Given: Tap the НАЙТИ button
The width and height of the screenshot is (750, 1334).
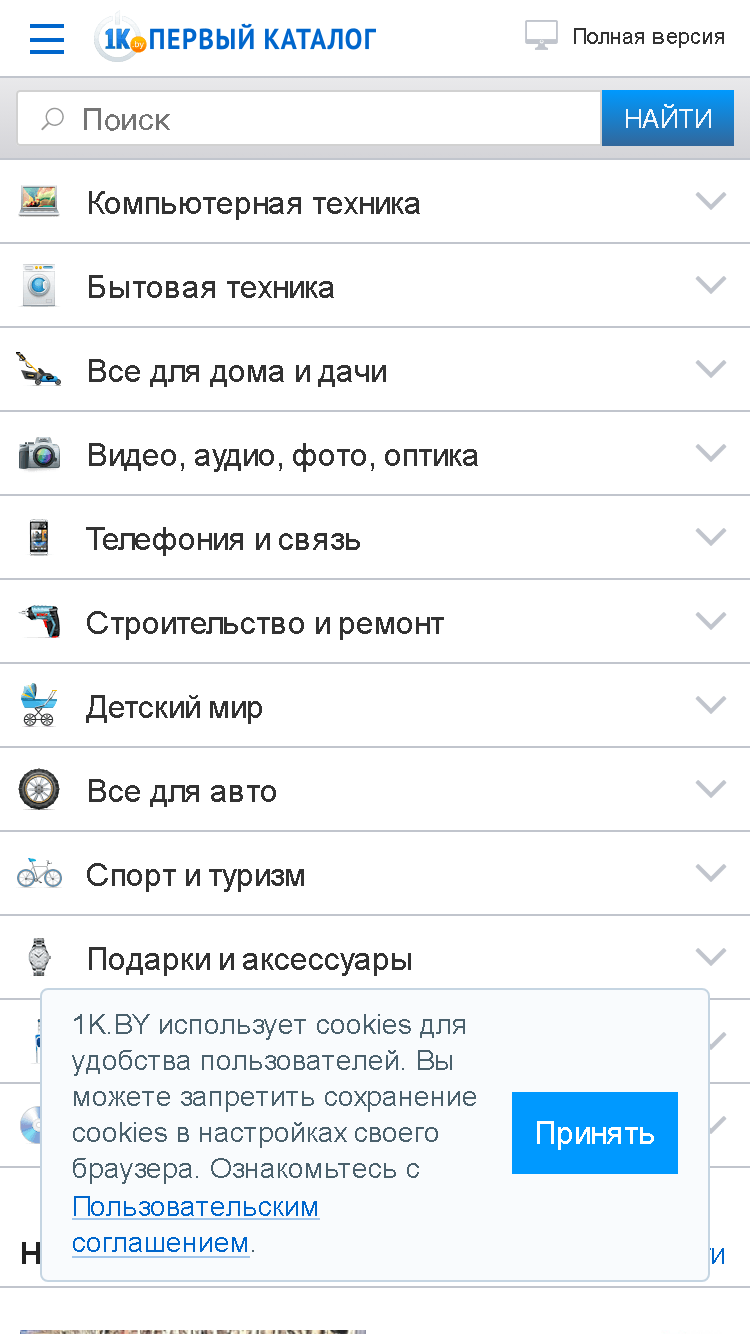Looking at the screenshot, I should pos(668,119).
